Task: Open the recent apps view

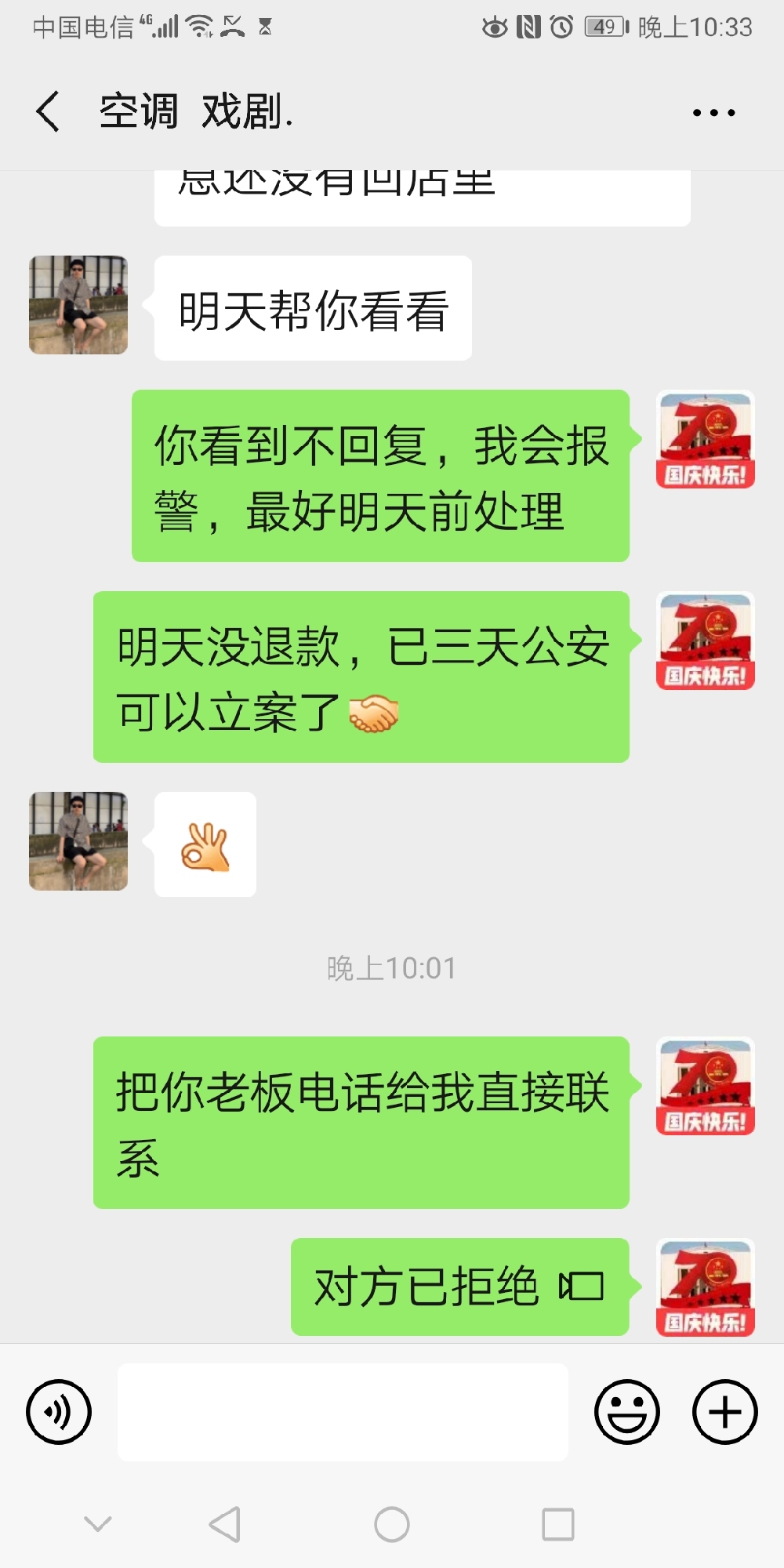Action: click(x=558, y=1525)
